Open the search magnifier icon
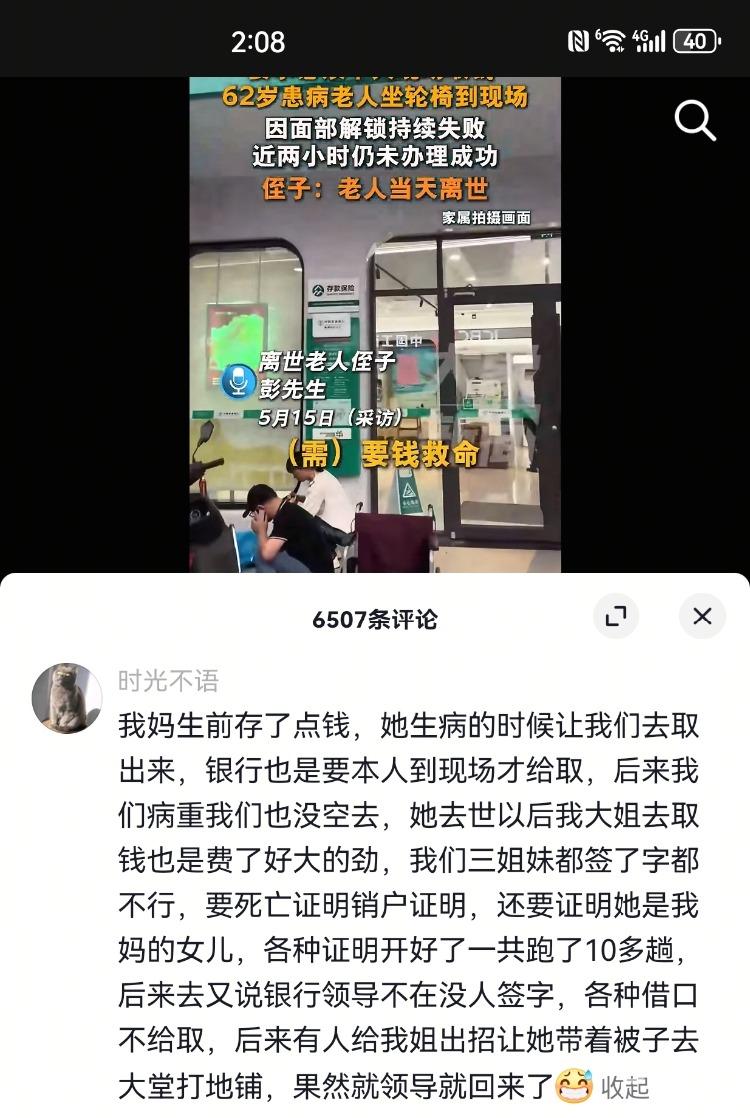 coord(696,121)
